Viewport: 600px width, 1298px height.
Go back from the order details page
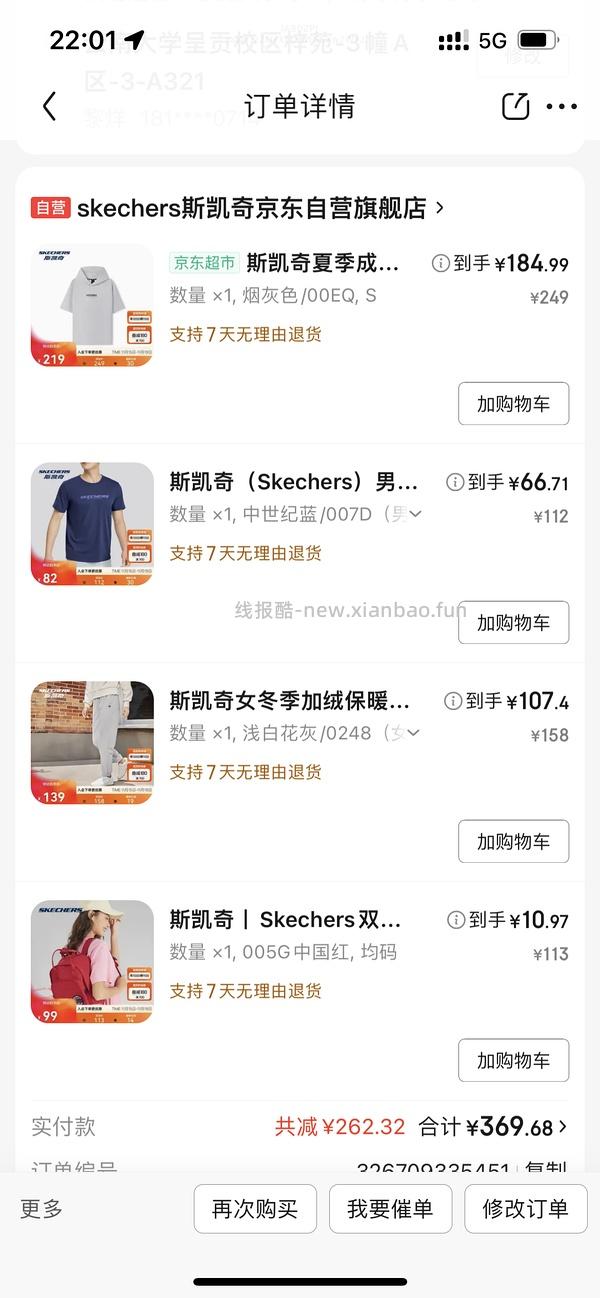click(x=49, y=106)
